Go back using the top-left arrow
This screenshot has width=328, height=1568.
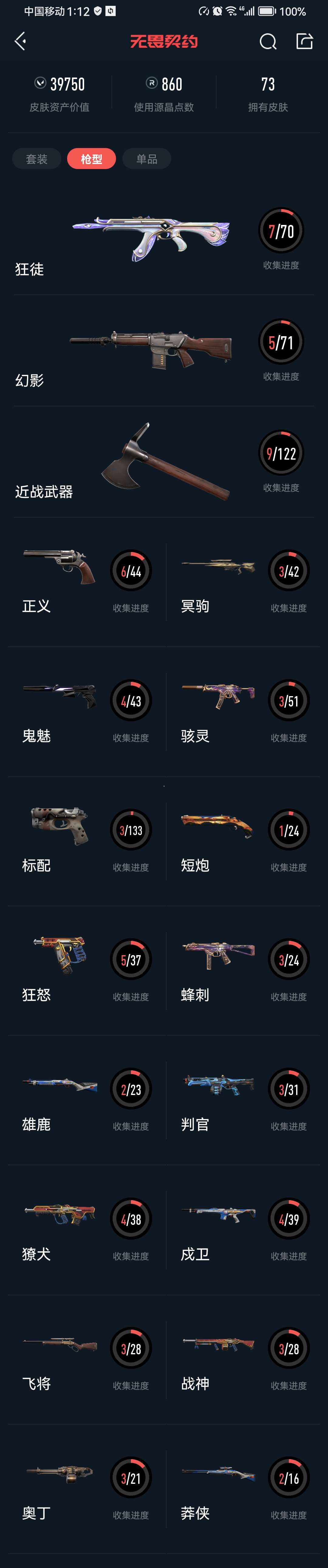point(20,41)
